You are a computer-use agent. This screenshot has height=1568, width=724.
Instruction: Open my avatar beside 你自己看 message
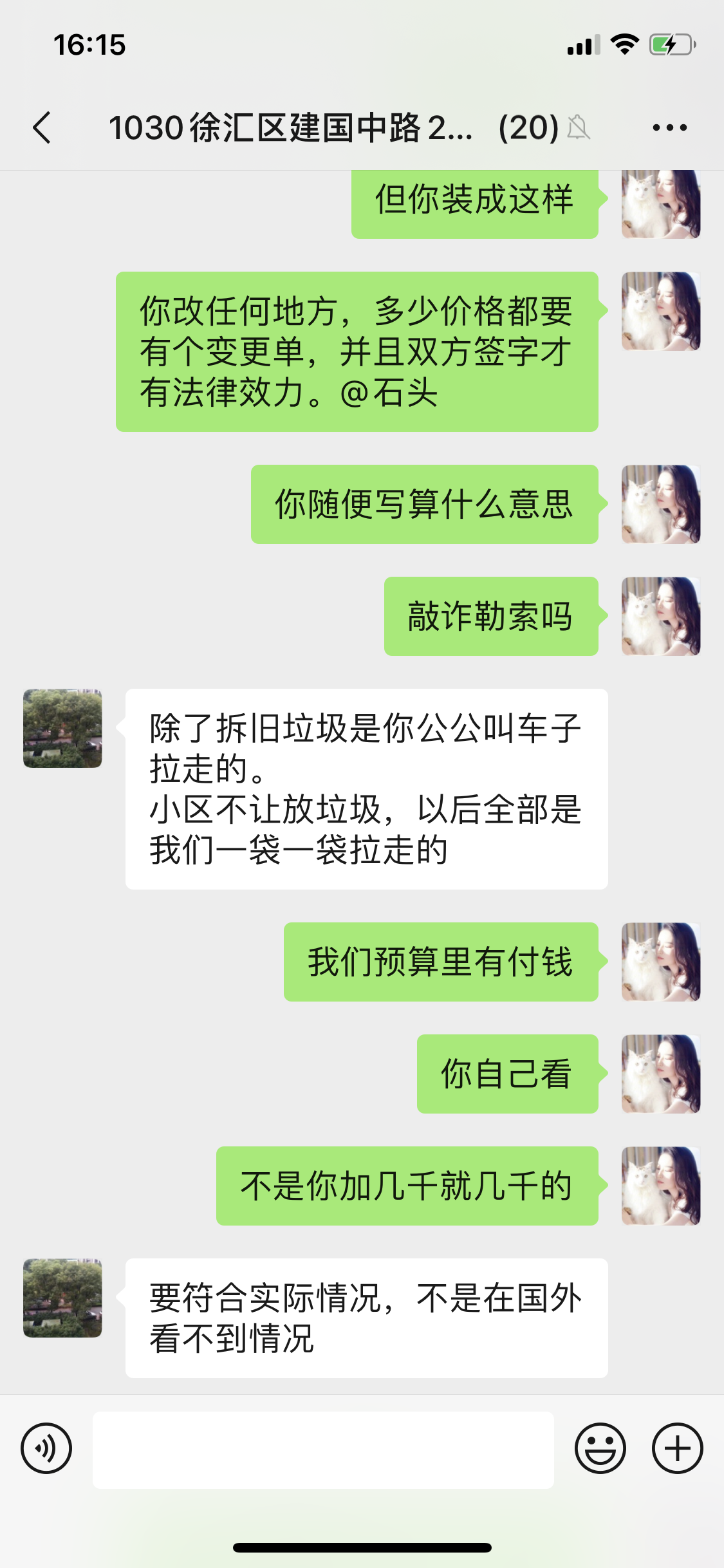661,1074
